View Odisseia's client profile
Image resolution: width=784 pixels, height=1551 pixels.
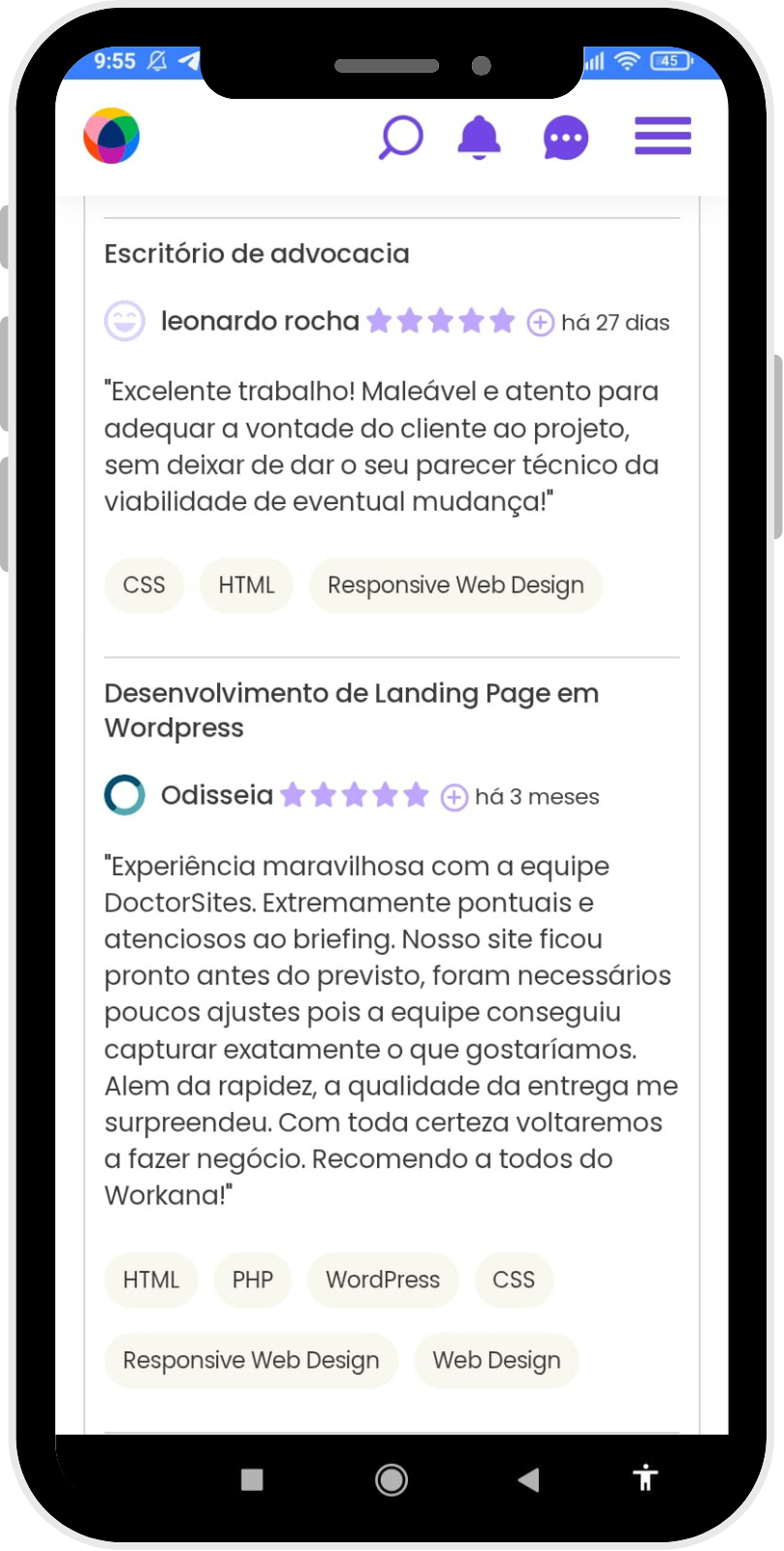point(216,795)
